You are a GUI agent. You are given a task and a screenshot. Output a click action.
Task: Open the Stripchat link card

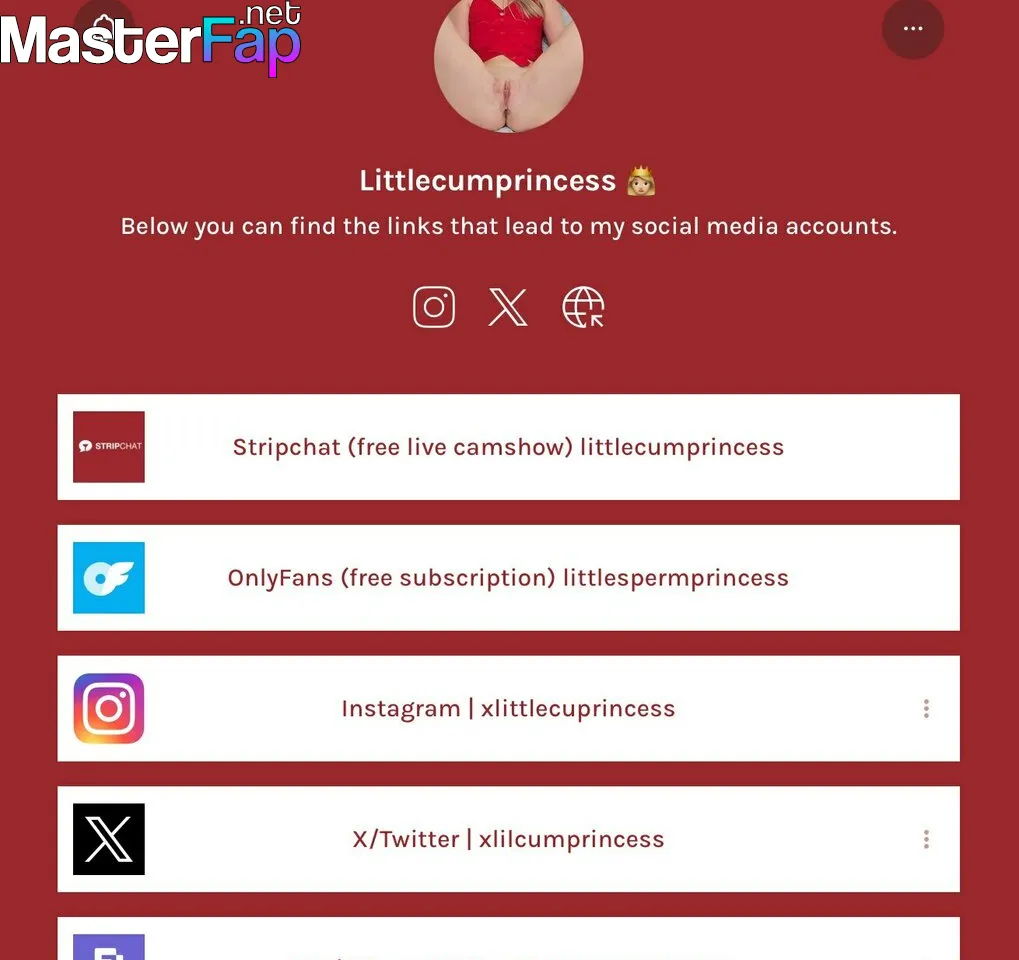point(508,447)
